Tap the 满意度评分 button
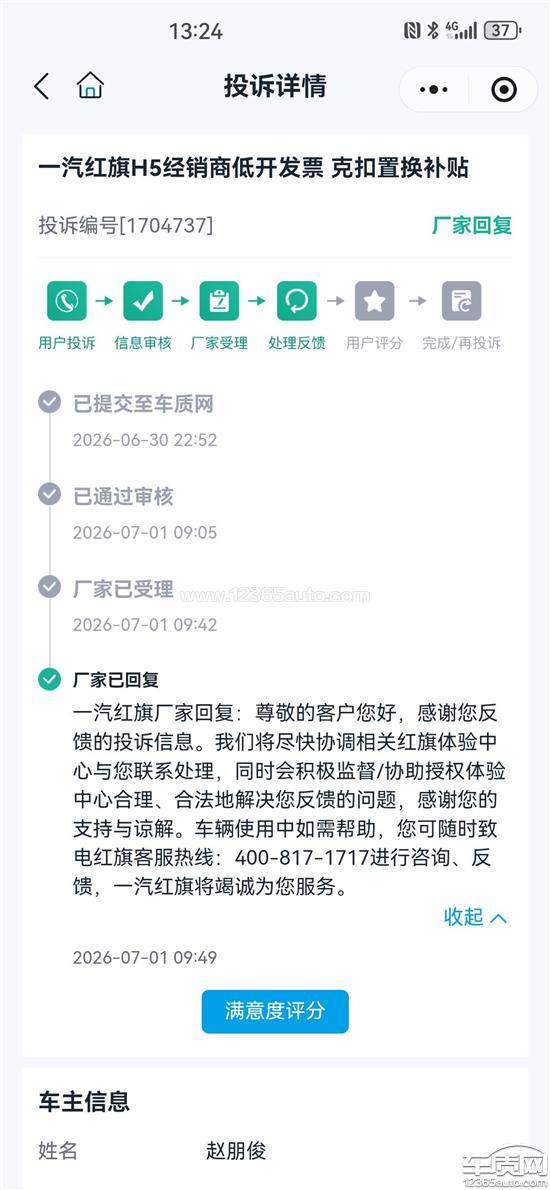Image resolution: width=550 pixels, height=1190 pixels. [x=275, y=1011]
